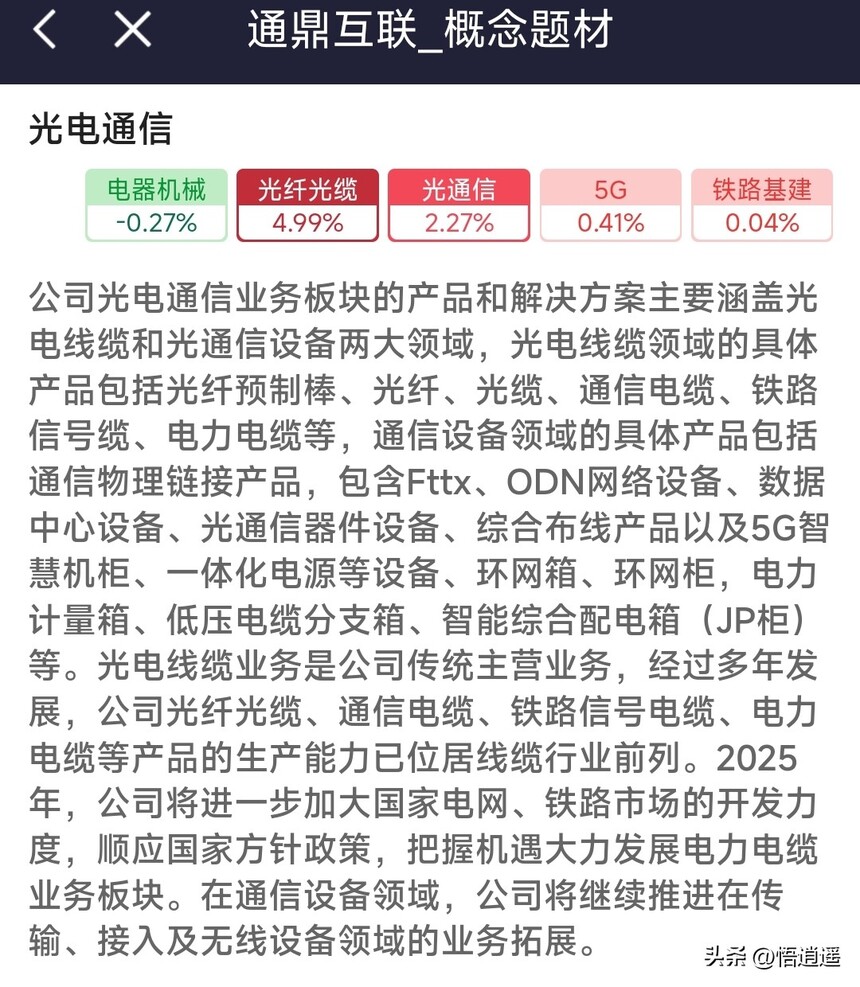
Task: Collapse the concept tag row
Action: (458, 203)
